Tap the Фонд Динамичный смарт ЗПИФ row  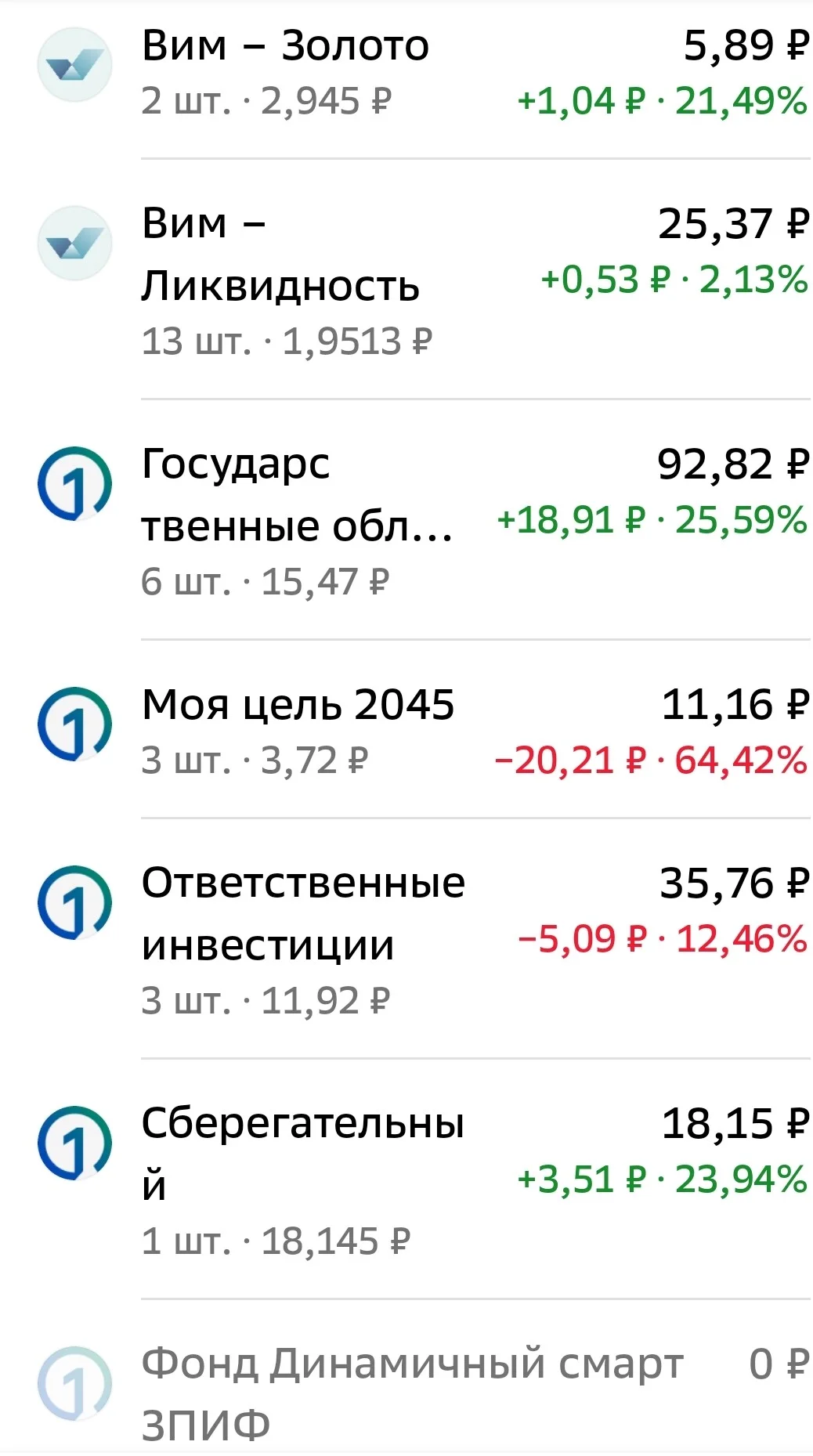coord(406,1378)
